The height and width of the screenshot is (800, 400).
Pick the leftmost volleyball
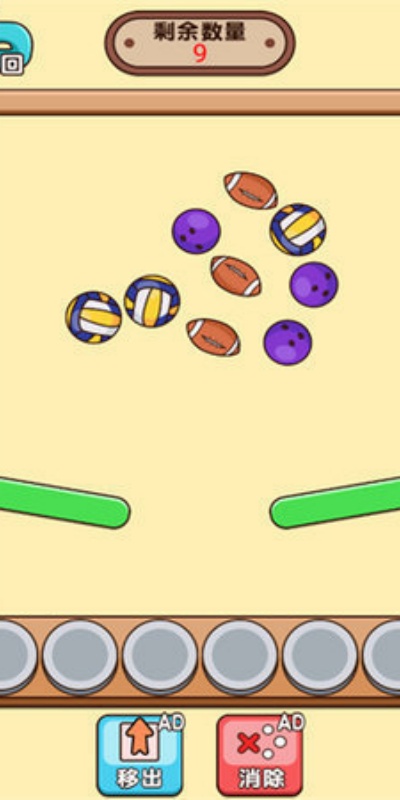93,317
